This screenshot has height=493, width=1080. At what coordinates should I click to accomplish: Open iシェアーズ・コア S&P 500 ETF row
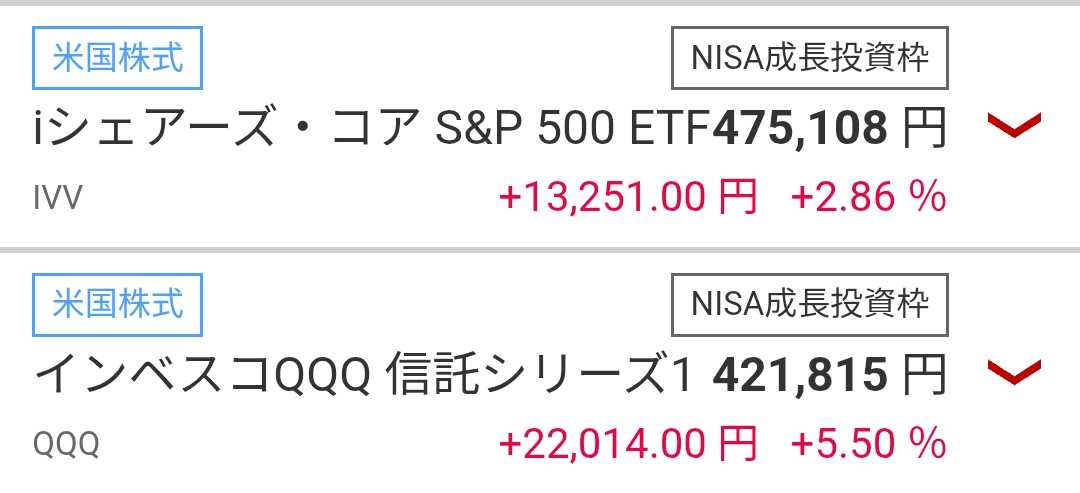tap(372, 128)
